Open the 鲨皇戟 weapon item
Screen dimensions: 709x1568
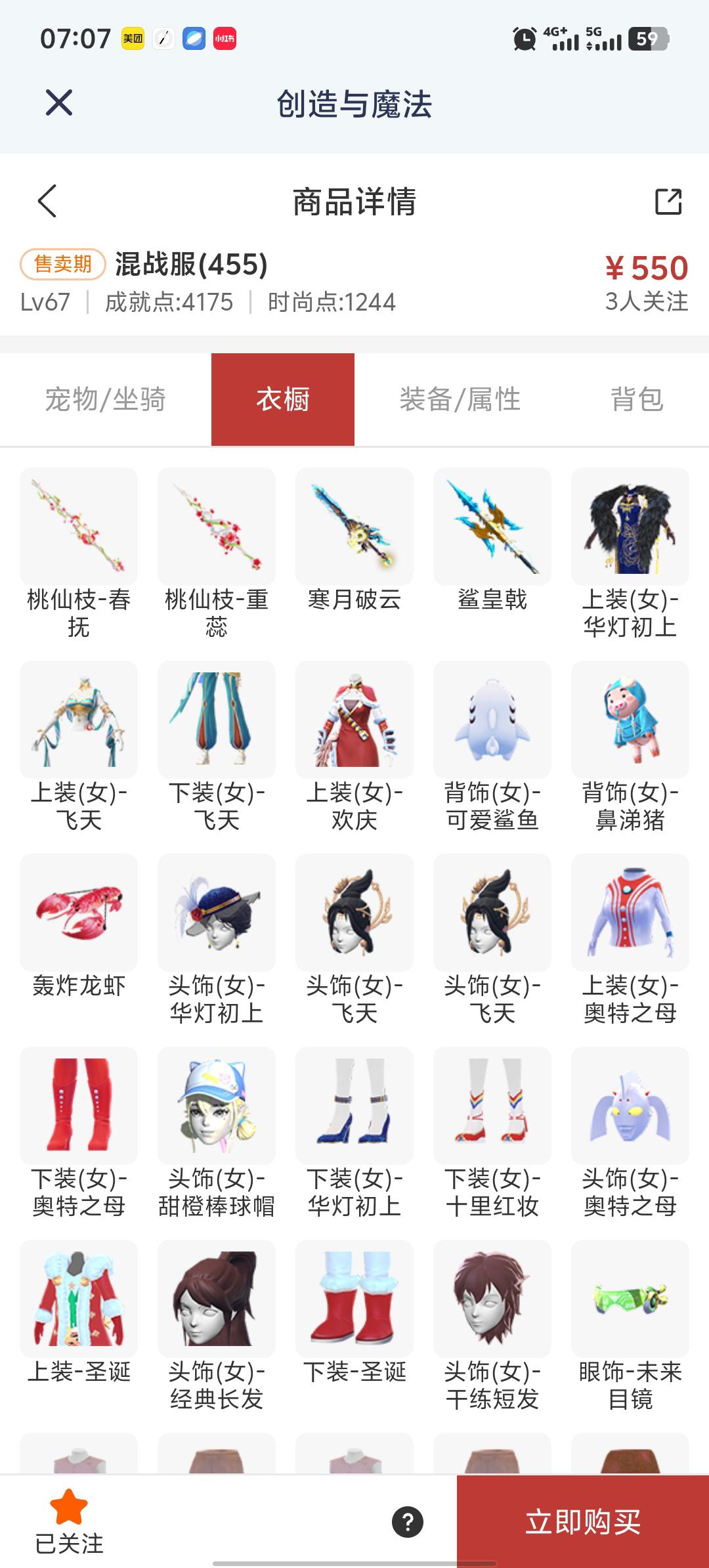(492, 525)
